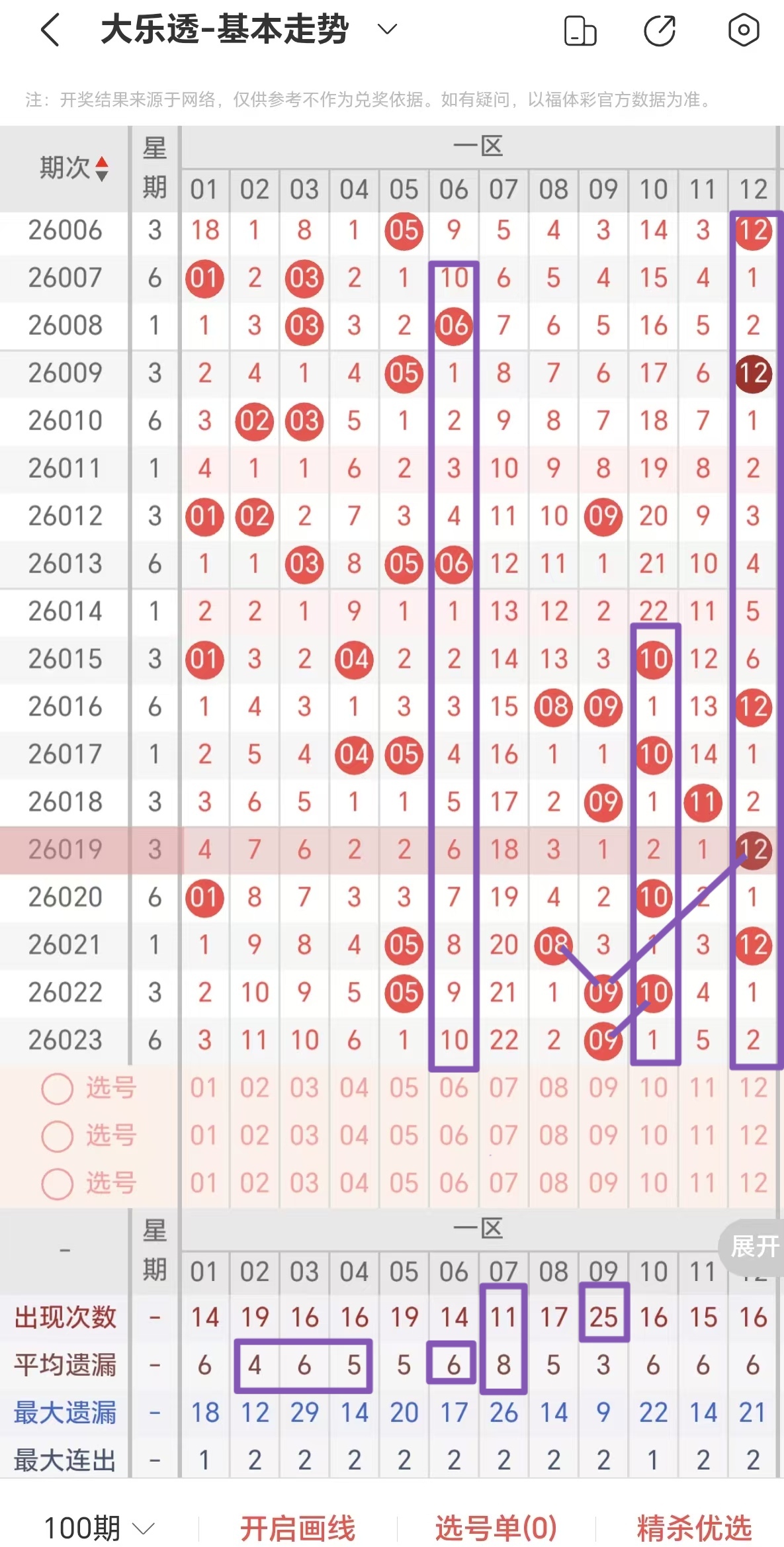The width and height of the screenshot is (784, 1547).
Task: Tap the share icon in the top bar
Action: pyautogui.click(x=660, y=29)
